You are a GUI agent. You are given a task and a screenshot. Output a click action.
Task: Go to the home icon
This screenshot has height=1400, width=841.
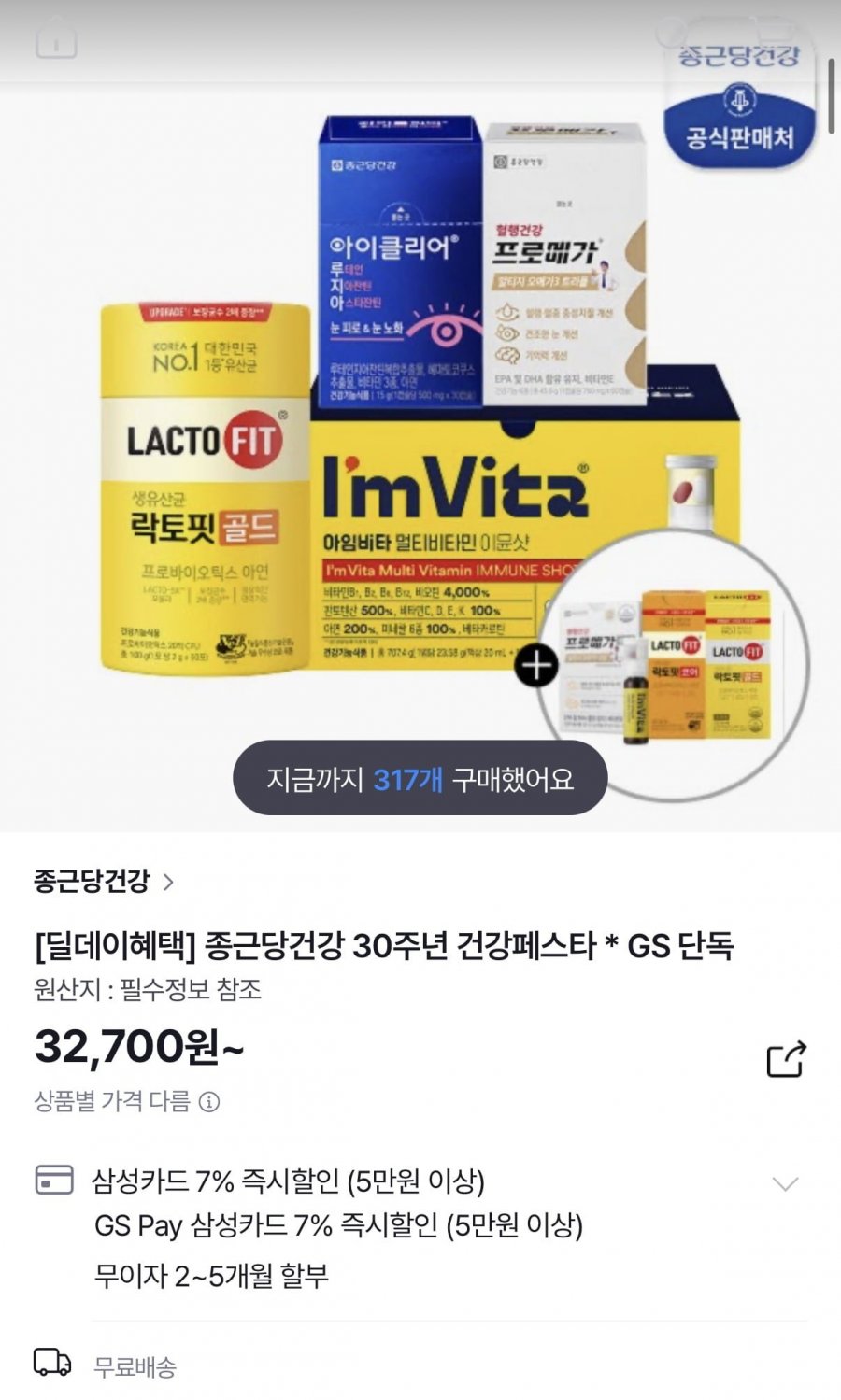tap(56, 40)
